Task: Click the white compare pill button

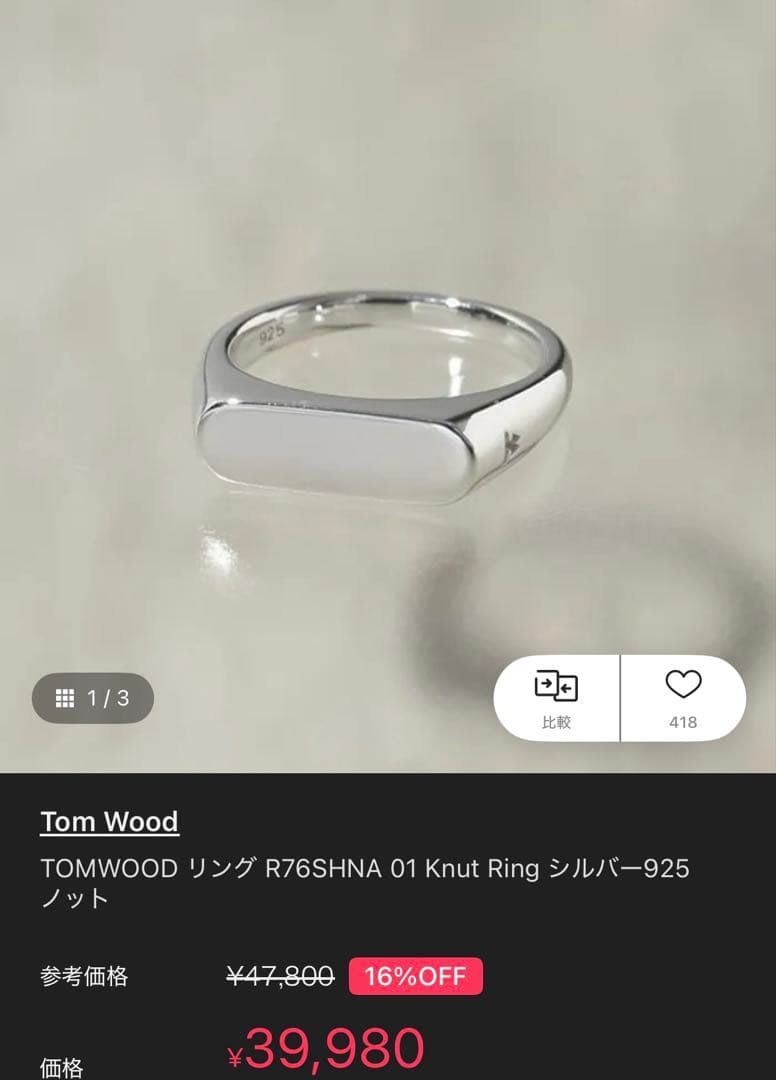Action: click(555, 697)
